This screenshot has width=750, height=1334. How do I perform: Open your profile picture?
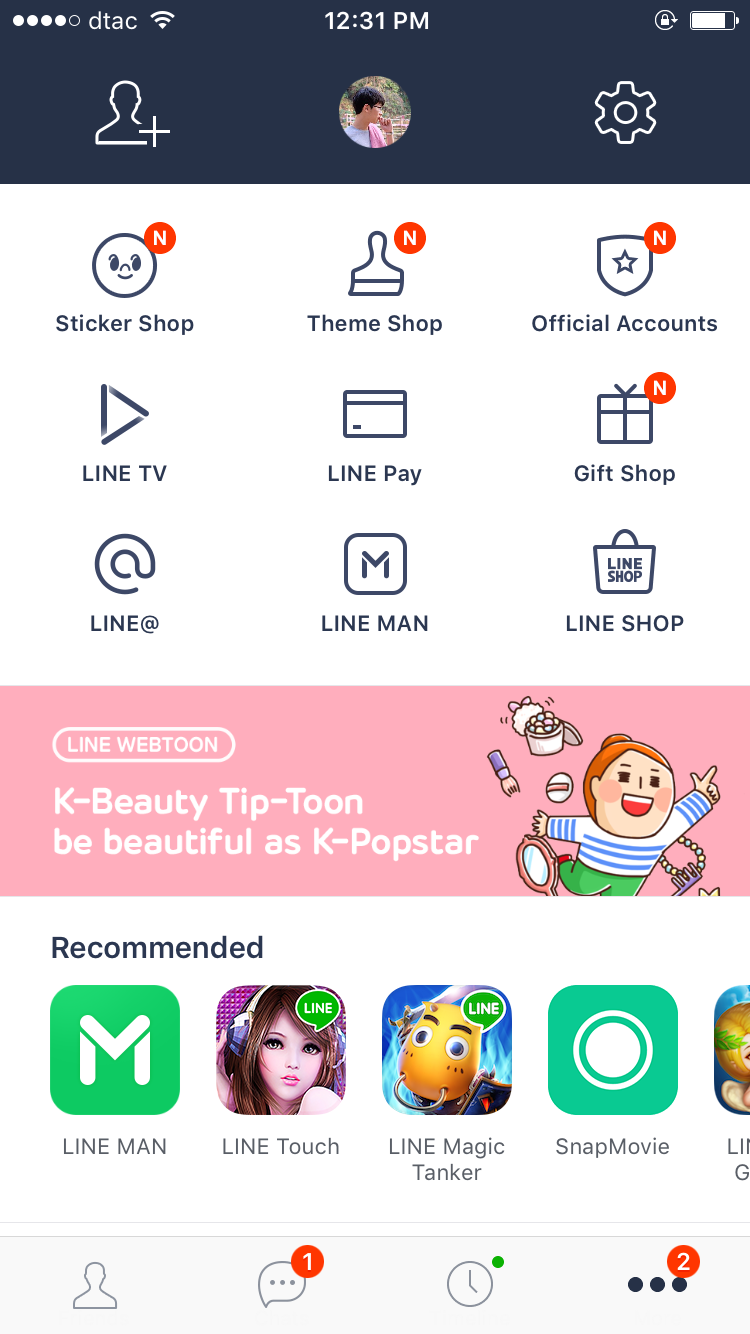[375, 112]
